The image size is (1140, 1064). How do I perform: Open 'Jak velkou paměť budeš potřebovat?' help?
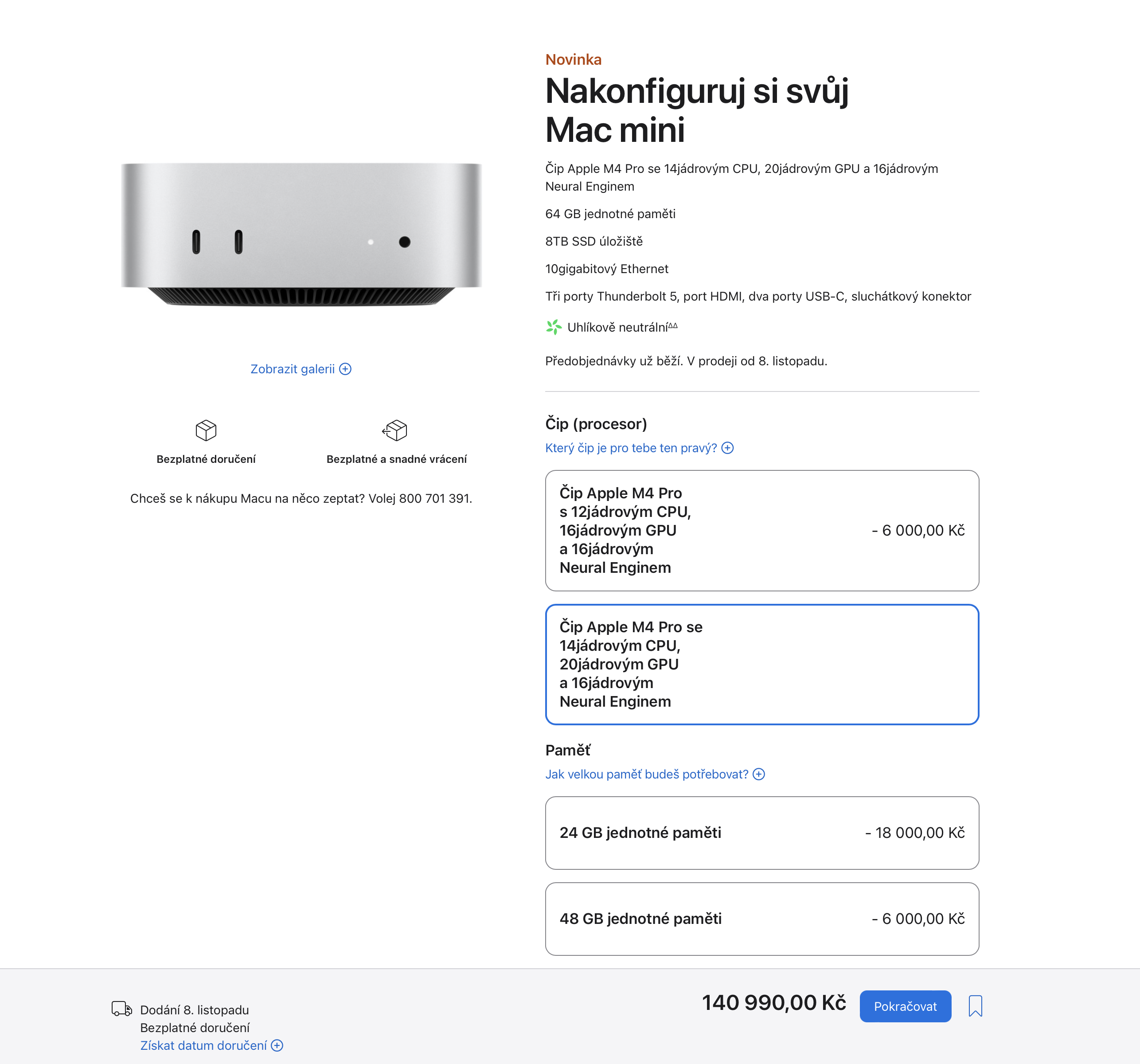click(654, 775)
